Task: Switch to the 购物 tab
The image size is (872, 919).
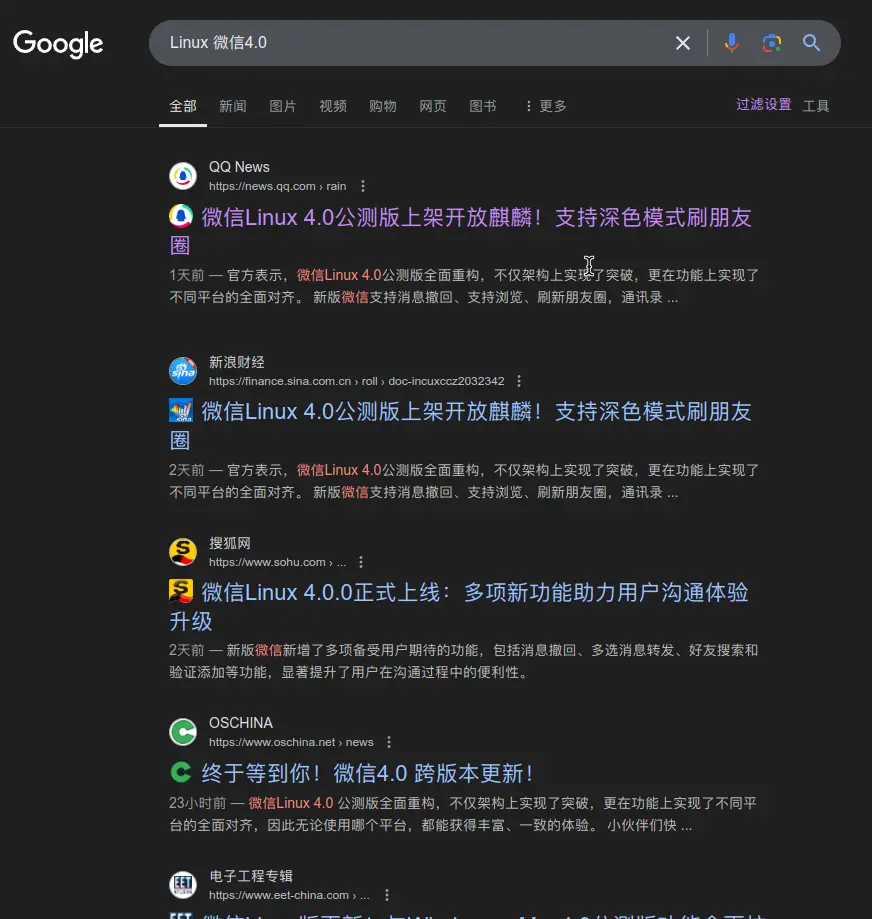Action: [383, 106]
